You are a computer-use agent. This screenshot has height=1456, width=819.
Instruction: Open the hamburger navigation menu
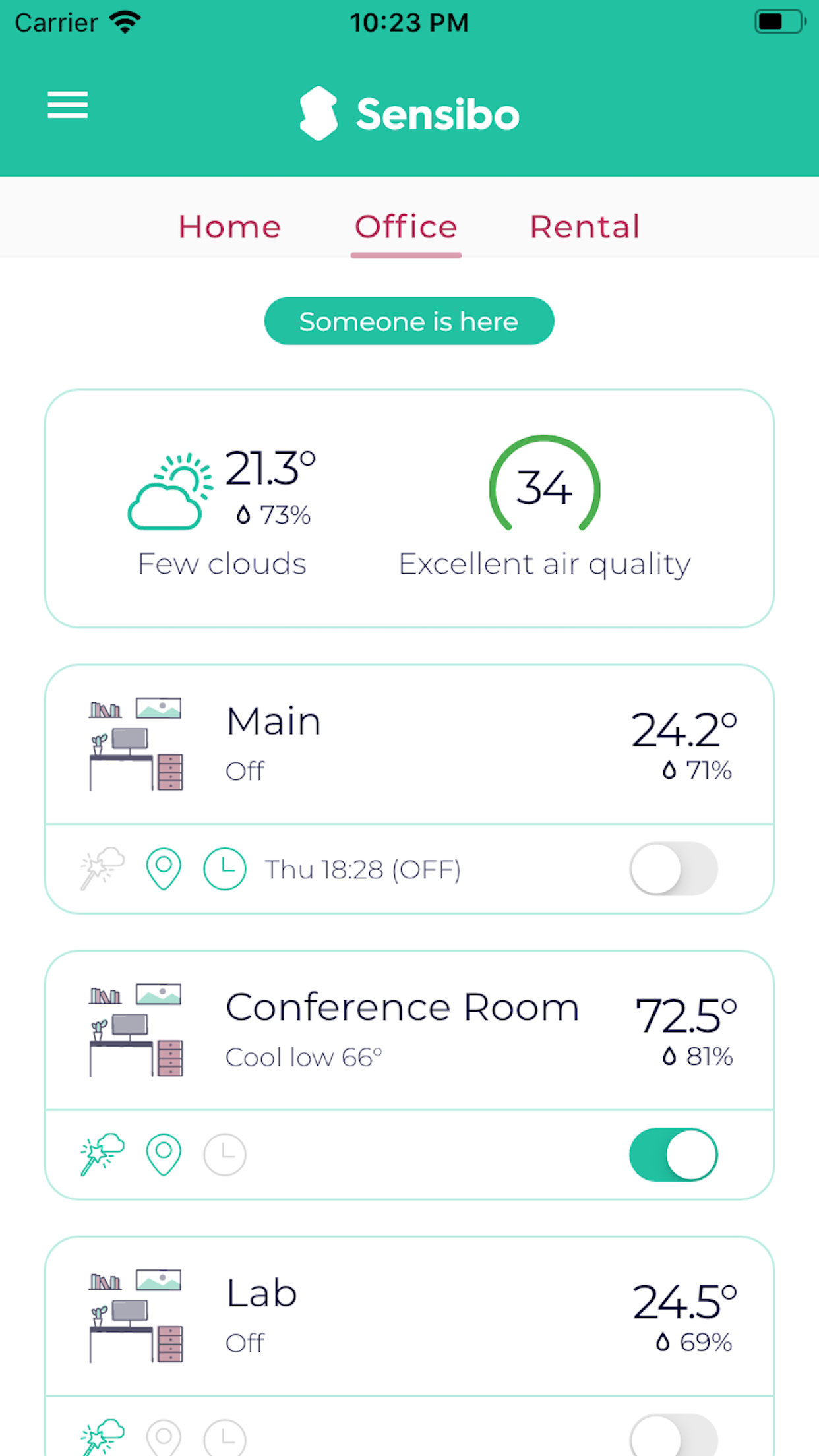coord(67,106)
